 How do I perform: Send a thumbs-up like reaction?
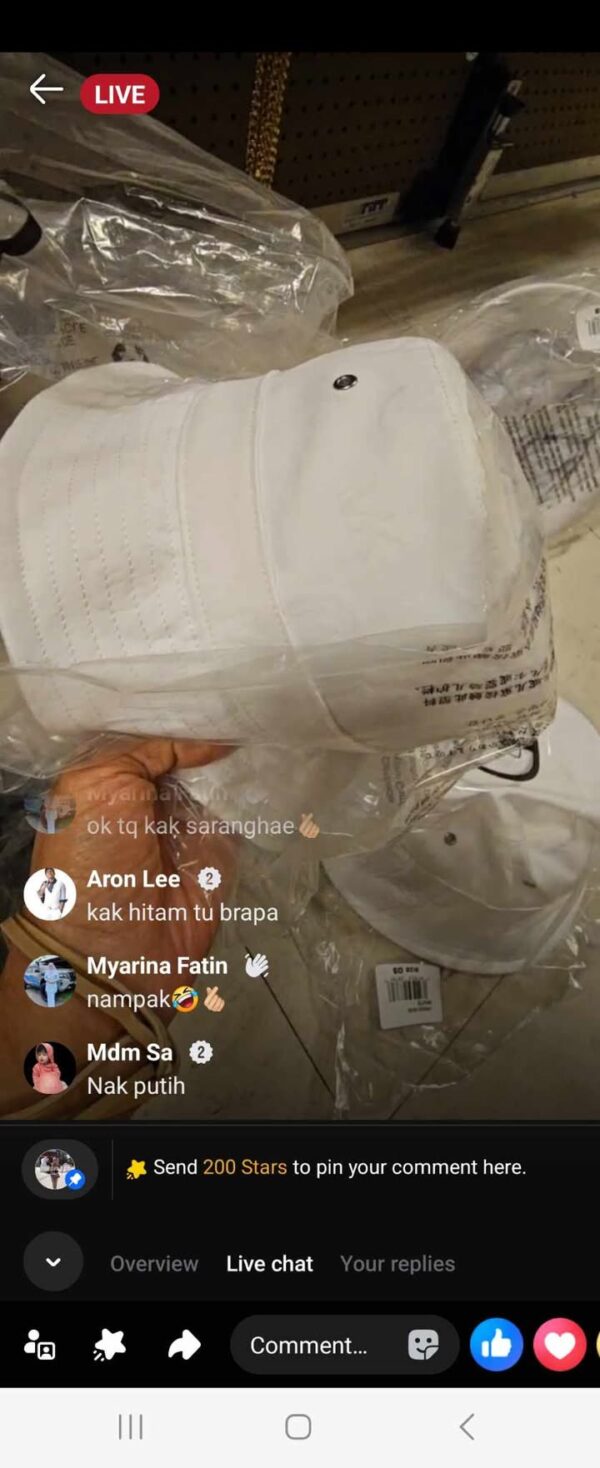click(496, 1344)
